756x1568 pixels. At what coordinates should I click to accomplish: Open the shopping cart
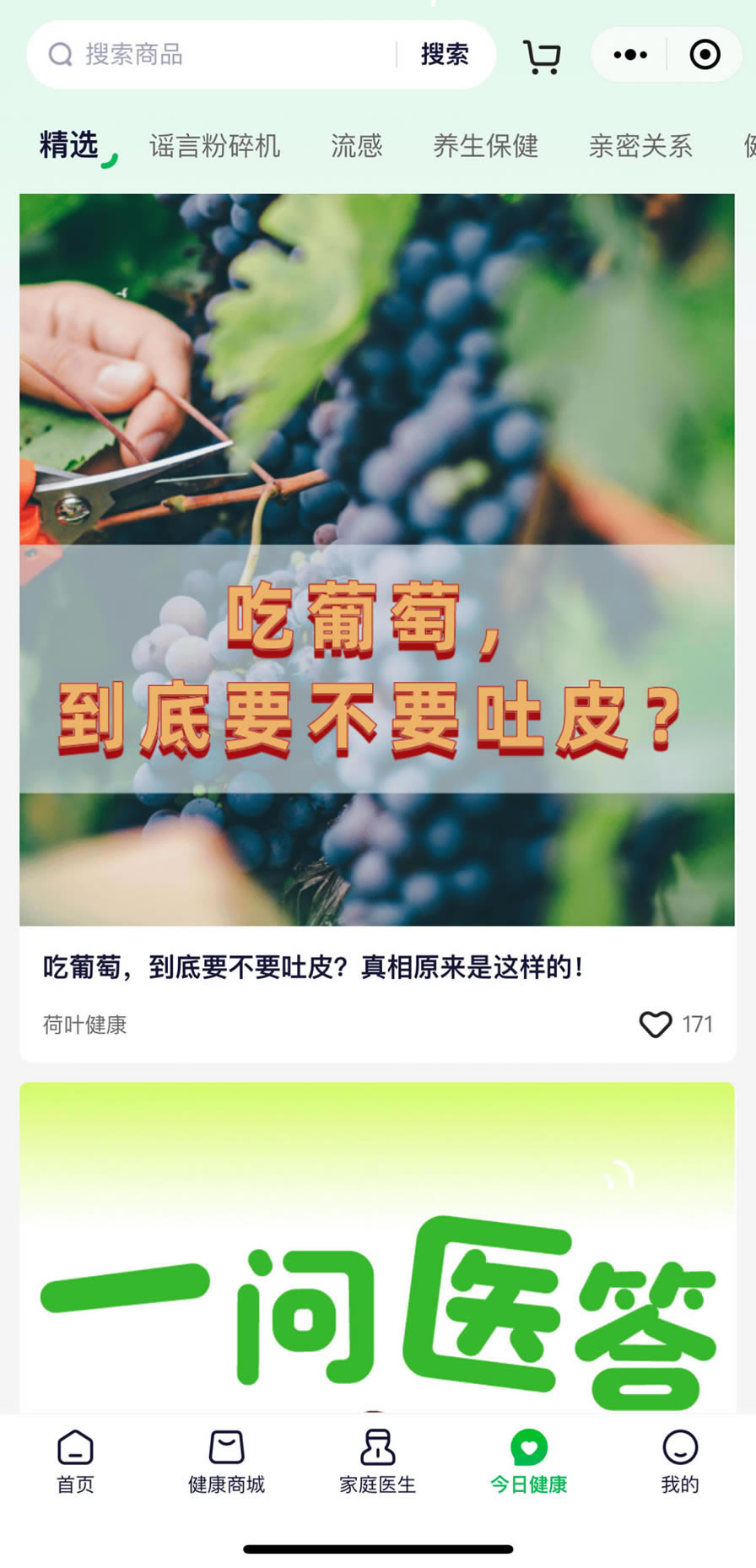pos(542,57)
